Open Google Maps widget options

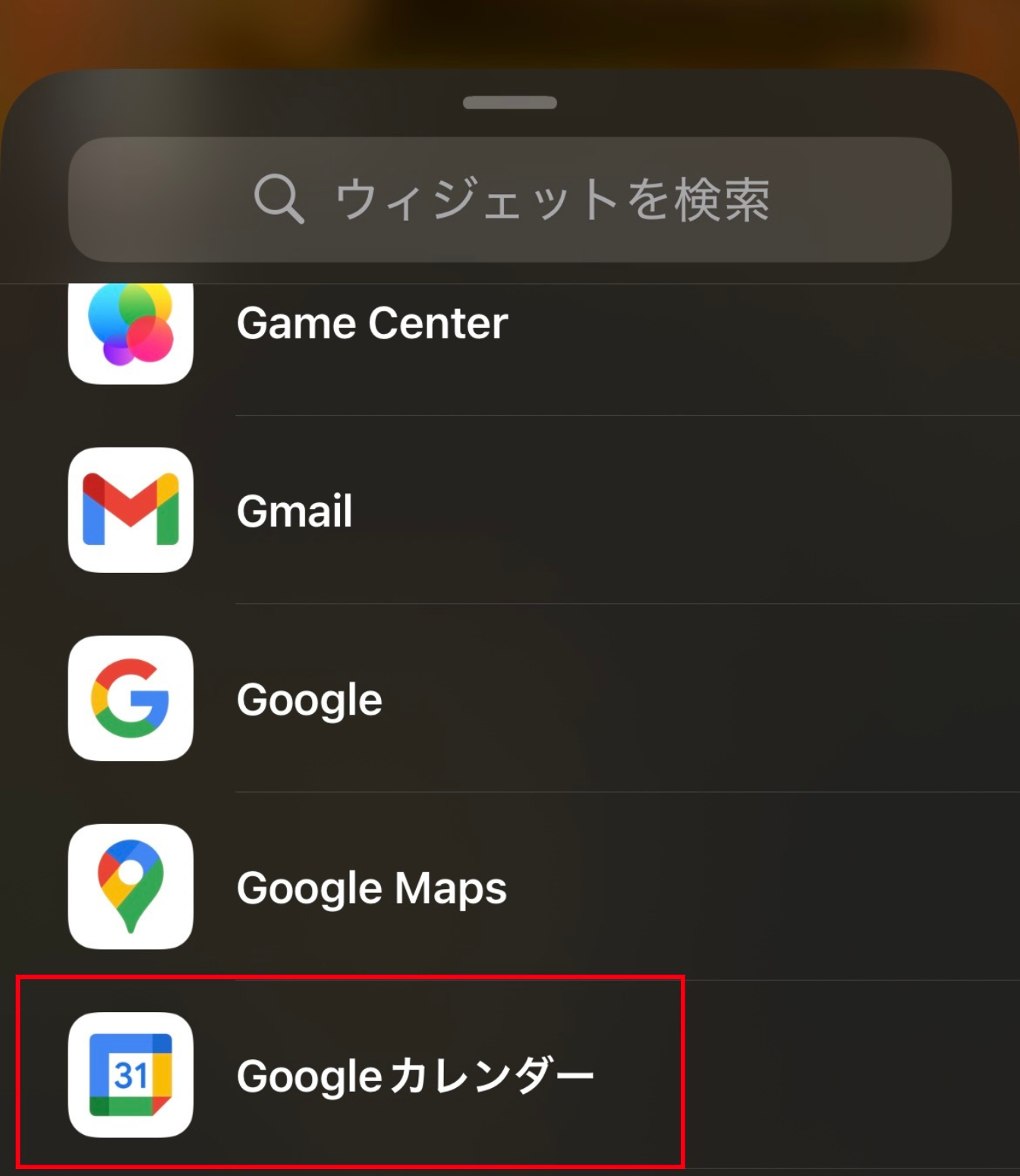coord(371,887)
